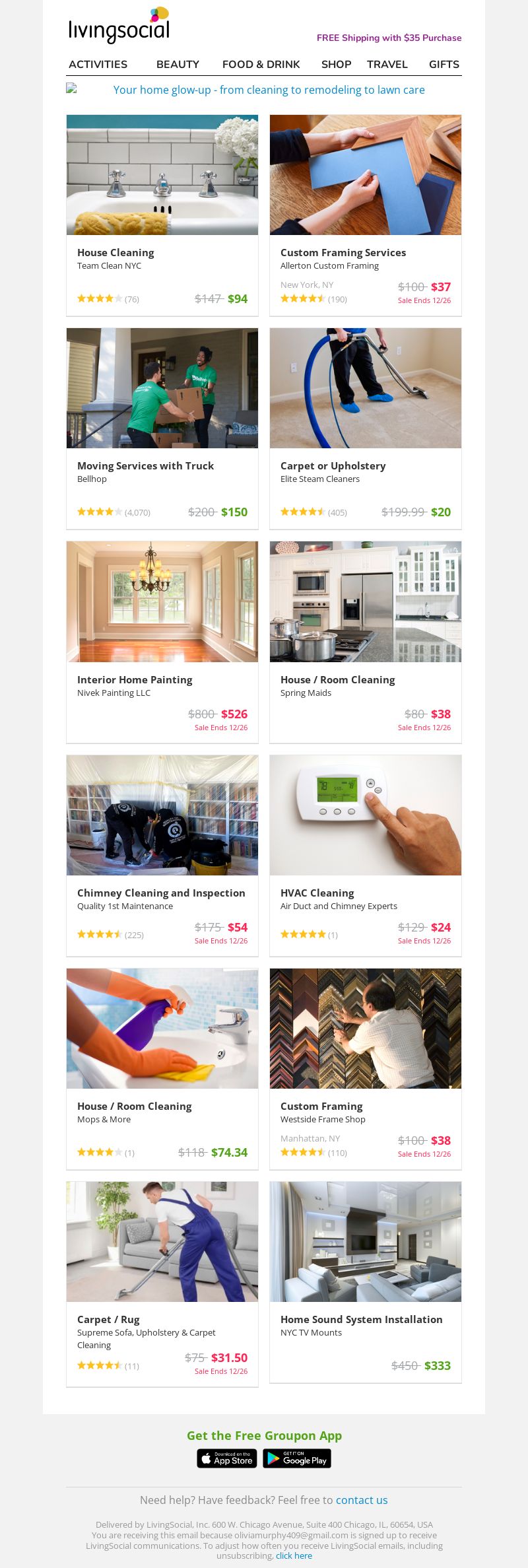Viewport: 528px width, 1568px height.
Task: Open the GIFTS section
Action: point(444,64)
